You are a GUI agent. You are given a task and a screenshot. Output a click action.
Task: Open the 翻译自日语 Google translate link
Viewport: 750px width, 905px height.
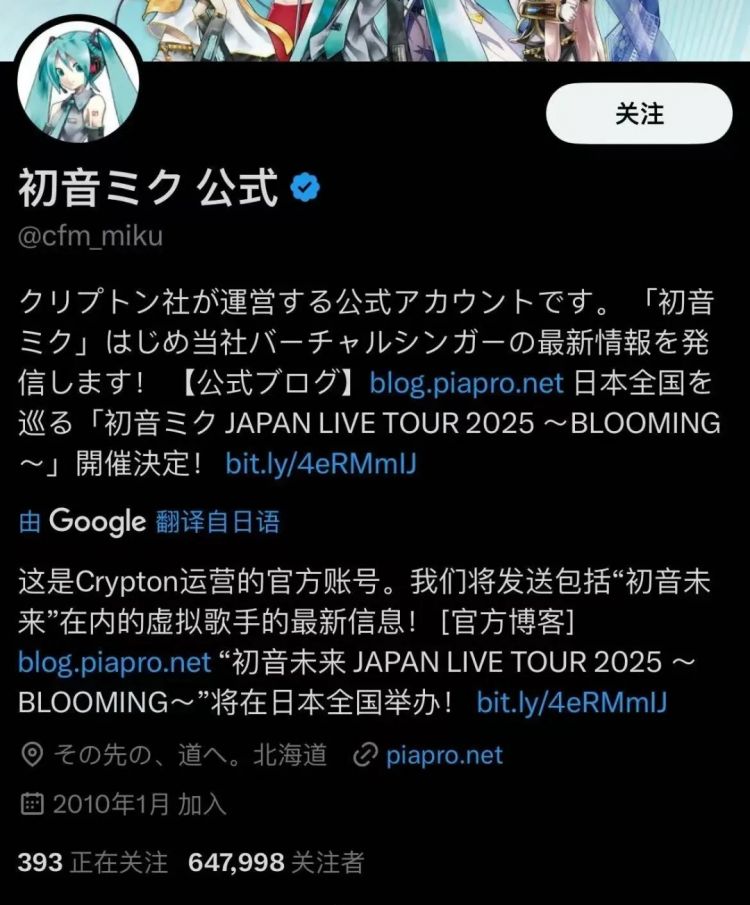pos(215,522)
